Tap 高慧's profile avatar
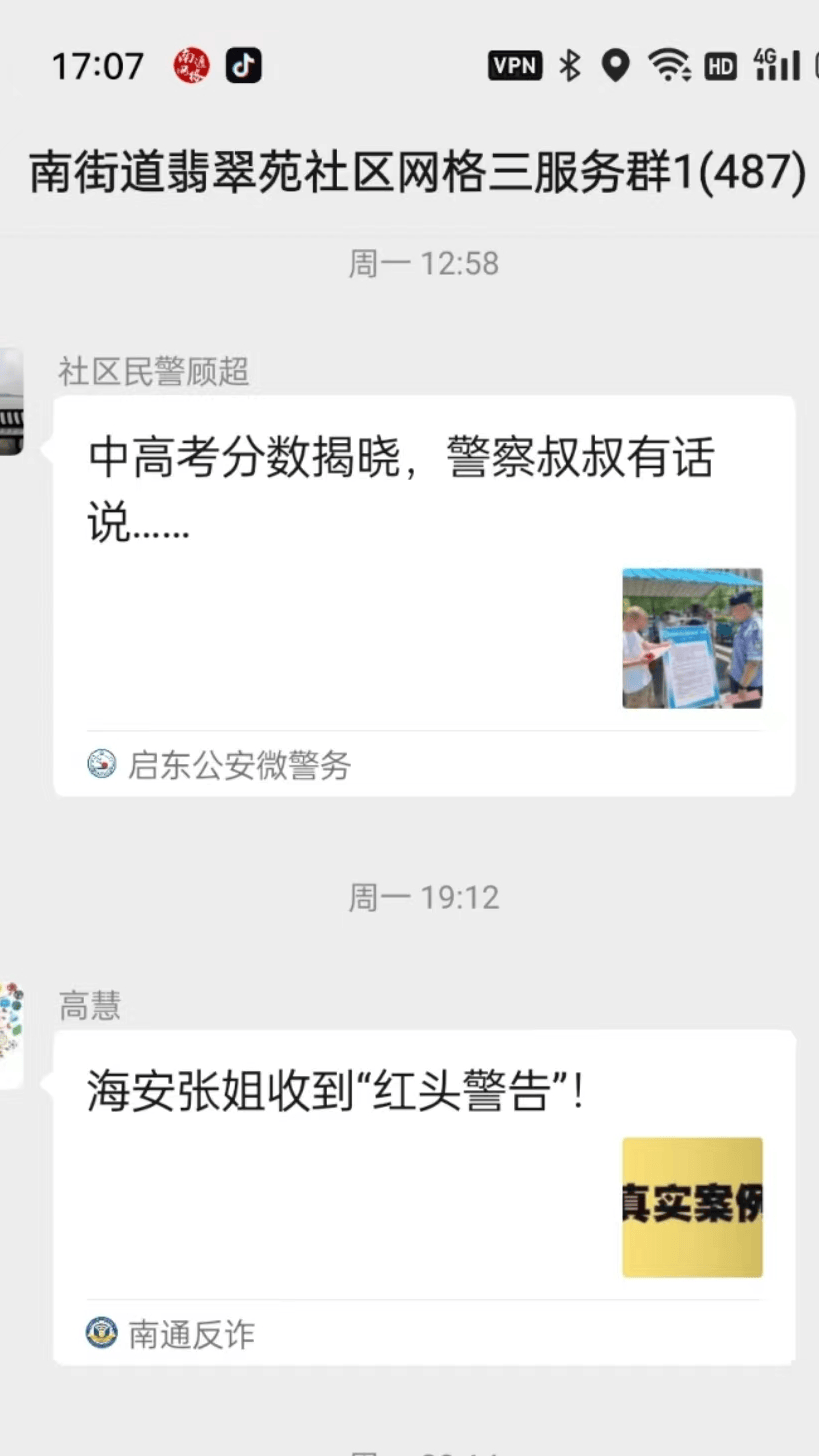Image resolution: width=819 pixels, height=1456 pixels. click(11, 1035)
